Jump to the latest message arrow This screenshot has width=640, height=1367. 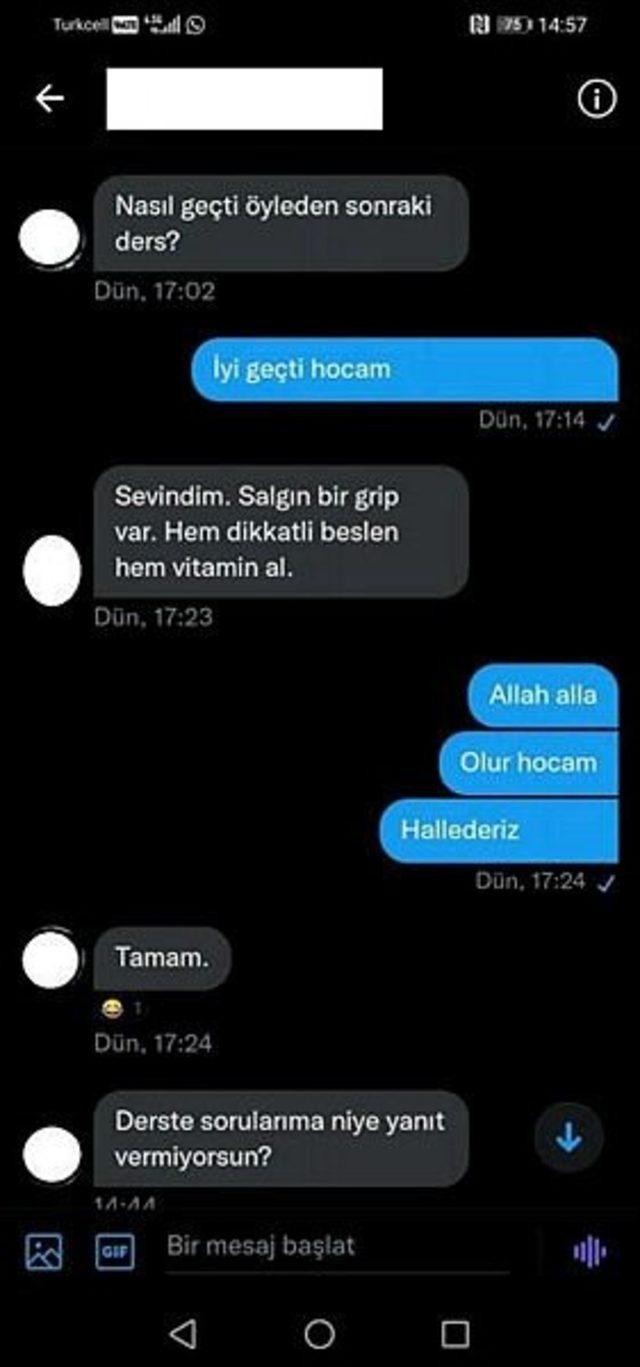(x=568, y=1137)
